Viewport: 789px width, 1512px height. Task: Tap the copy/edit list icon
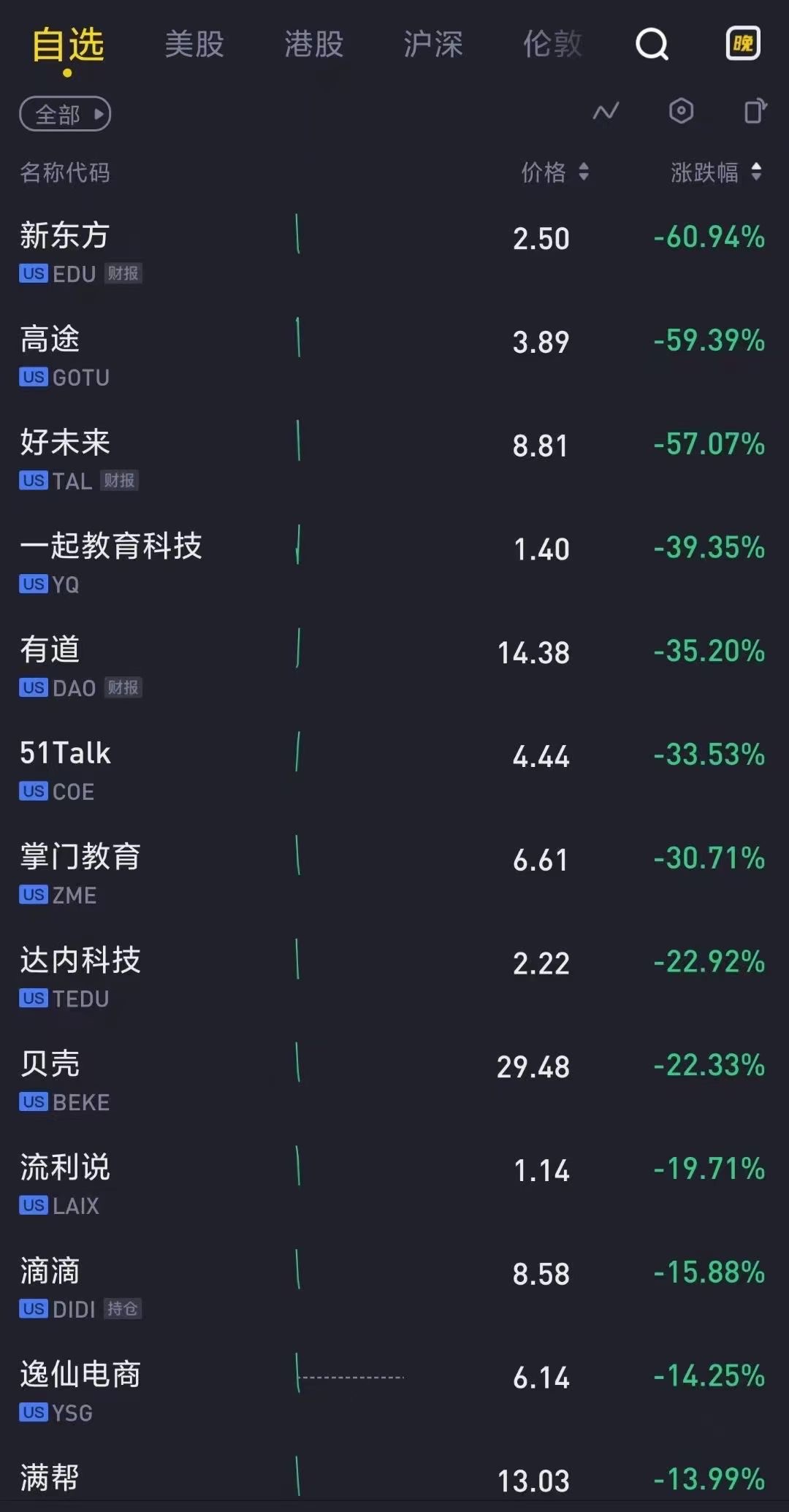(x=755, y=111)
